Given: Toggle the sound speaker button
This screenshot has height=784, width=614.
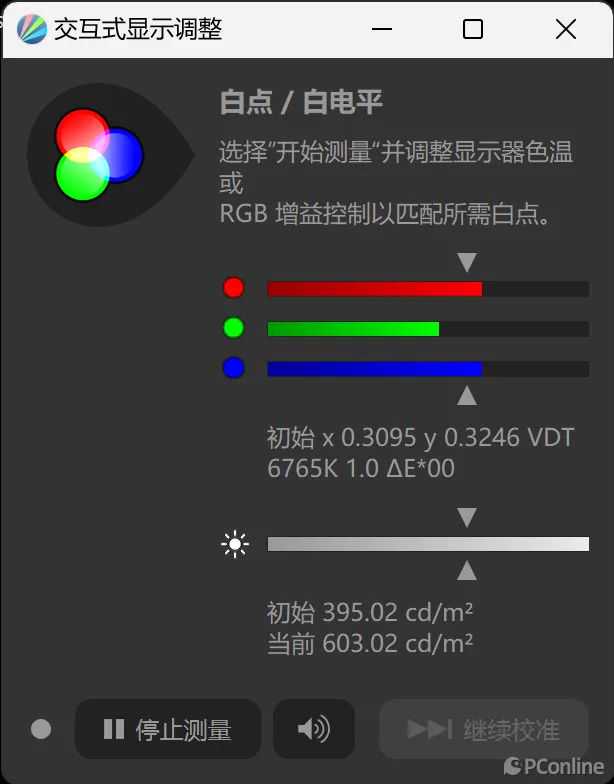Looking at the screenshot, I should pyautogui.click(x=314, y=729).
